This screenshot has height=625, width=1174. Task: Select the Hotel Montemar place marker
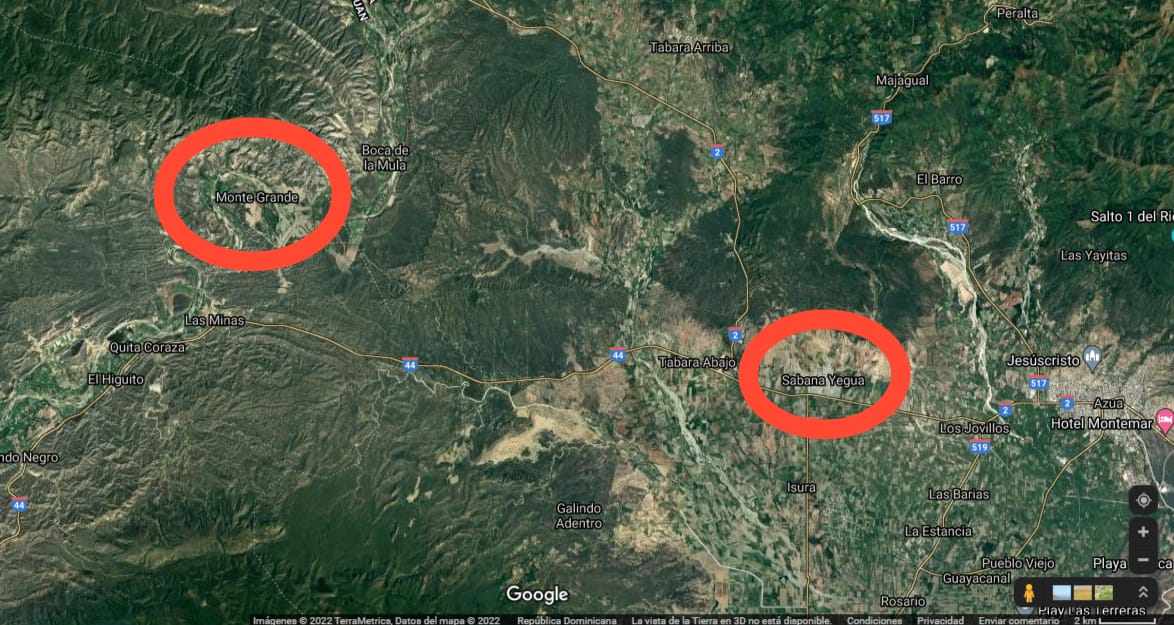click(1164, 419)
